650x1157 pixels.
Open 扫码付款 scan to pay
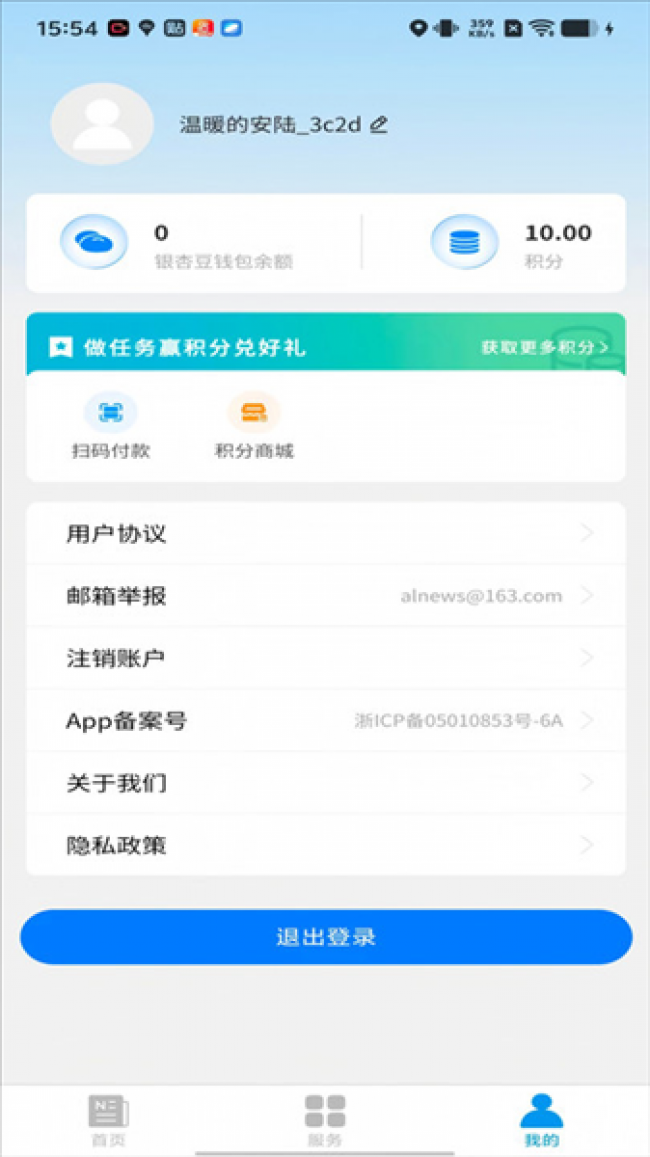click(x=111, y=426)
